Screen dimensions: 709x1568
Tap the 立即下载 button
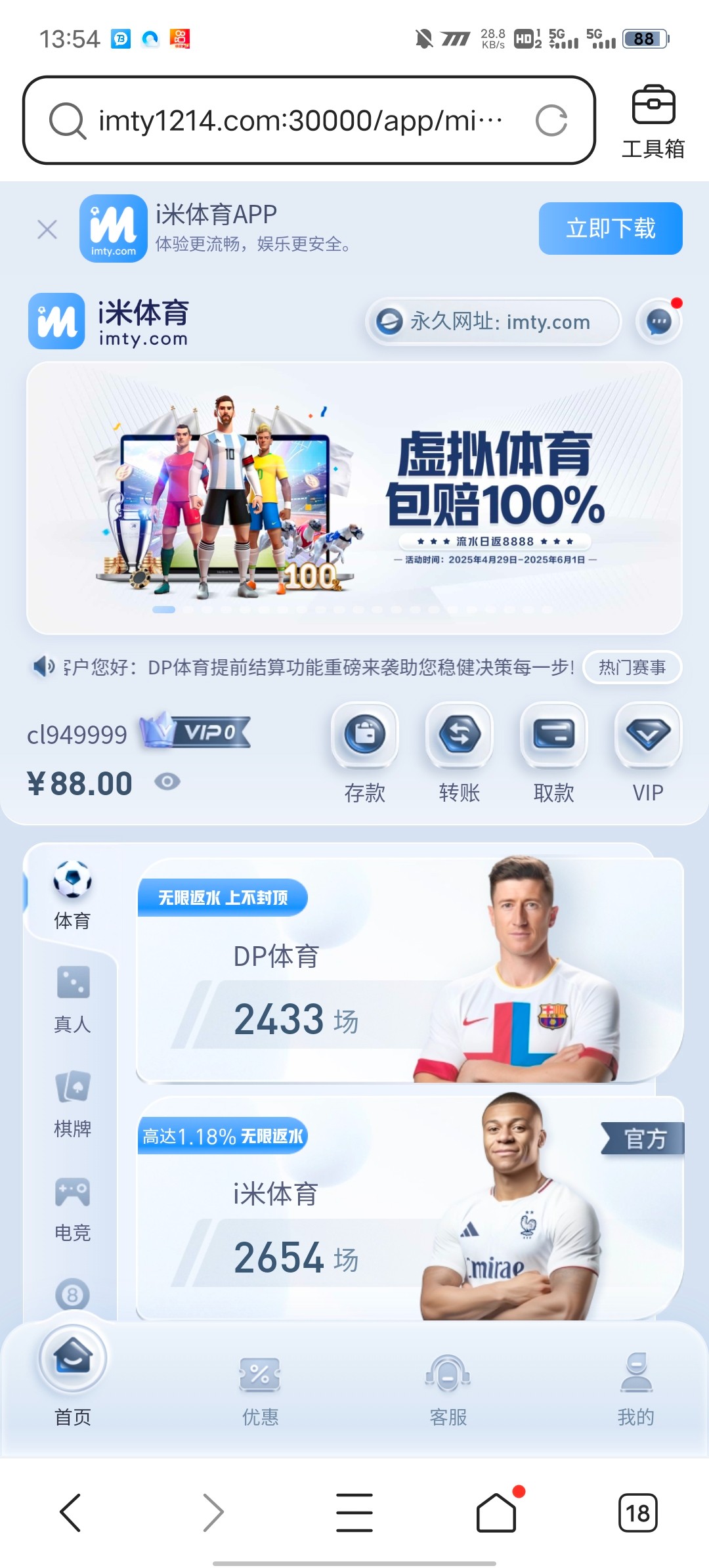[611, 229]
